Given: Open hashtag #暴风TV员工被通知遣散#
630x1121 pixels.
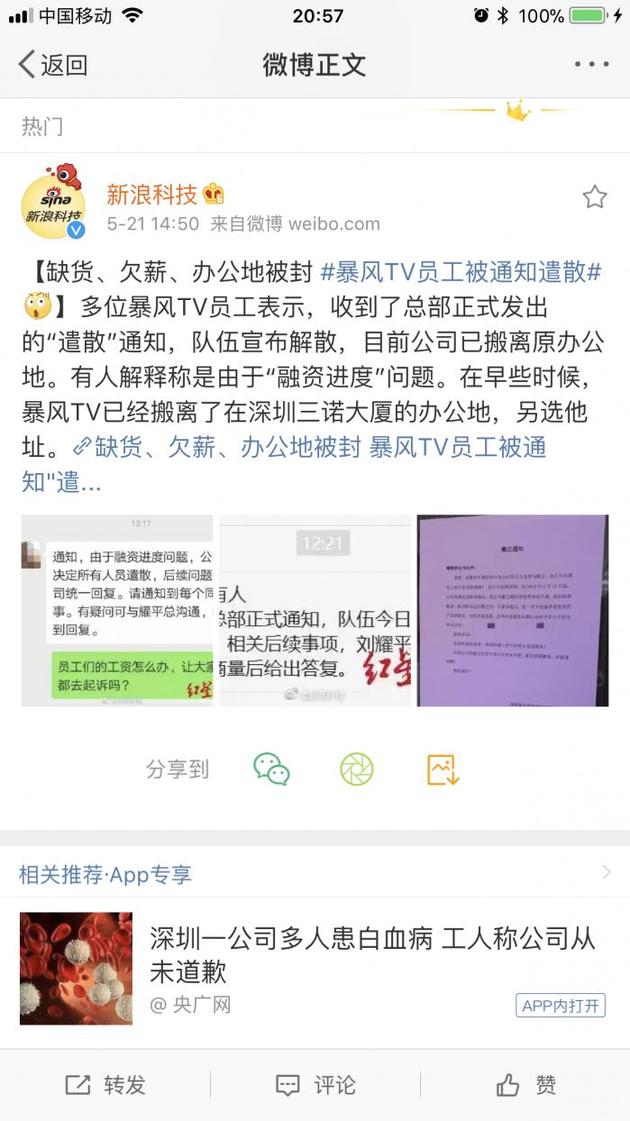Looking at the screenshot, I should point(460,271).
